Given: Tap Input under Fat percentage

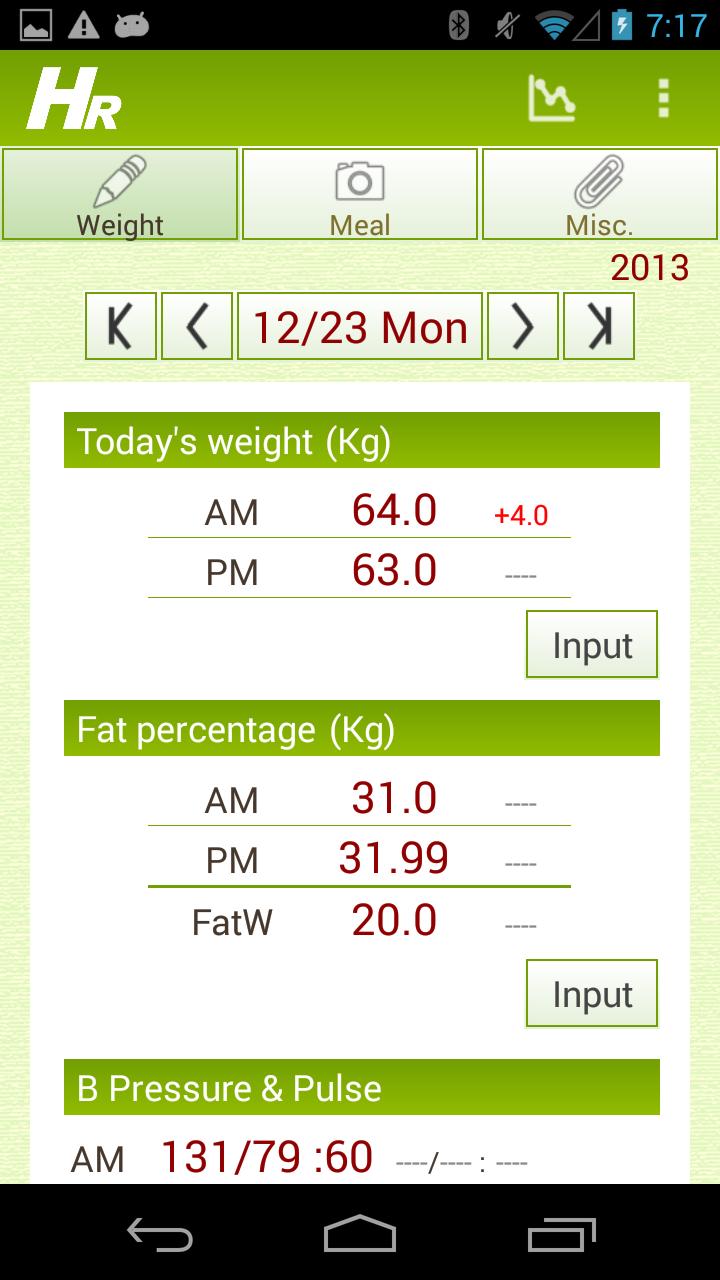Looking at the screenshot, I should pos(592,994).
